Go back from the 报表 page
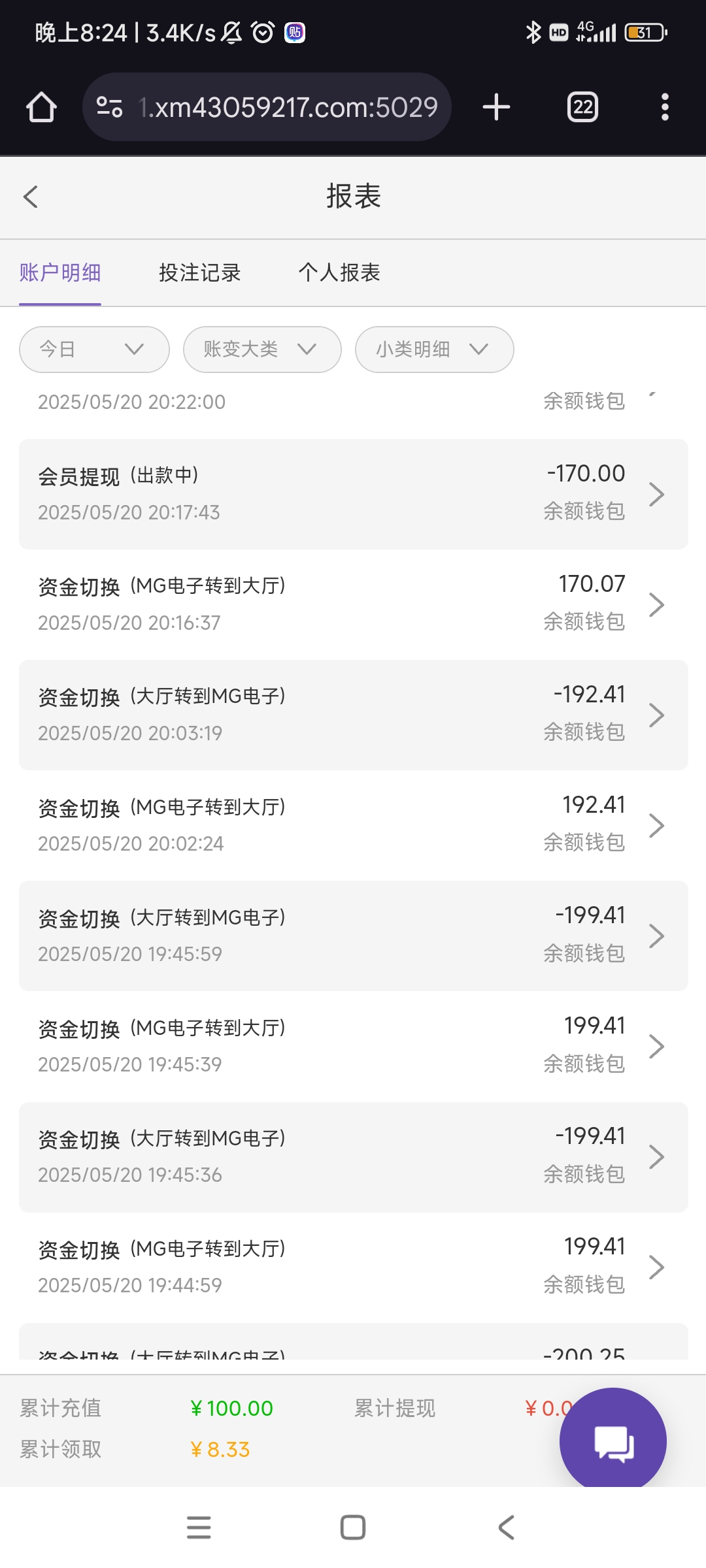The height and width of the screenshot is (1568, 706). (x=31, y=197)
